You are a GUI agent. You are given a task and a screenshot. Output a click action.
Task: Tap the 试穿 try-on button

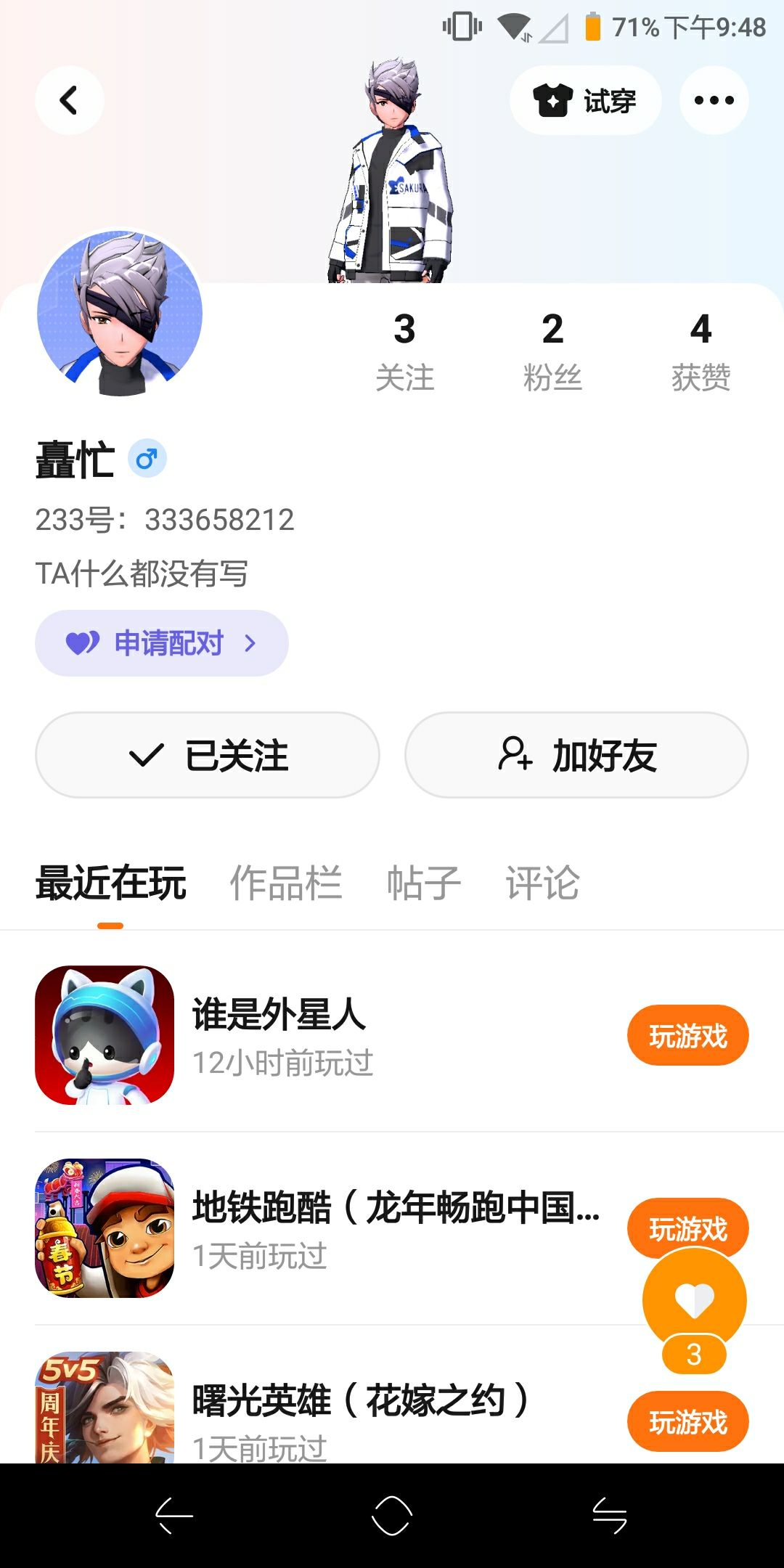coord(585,100)
